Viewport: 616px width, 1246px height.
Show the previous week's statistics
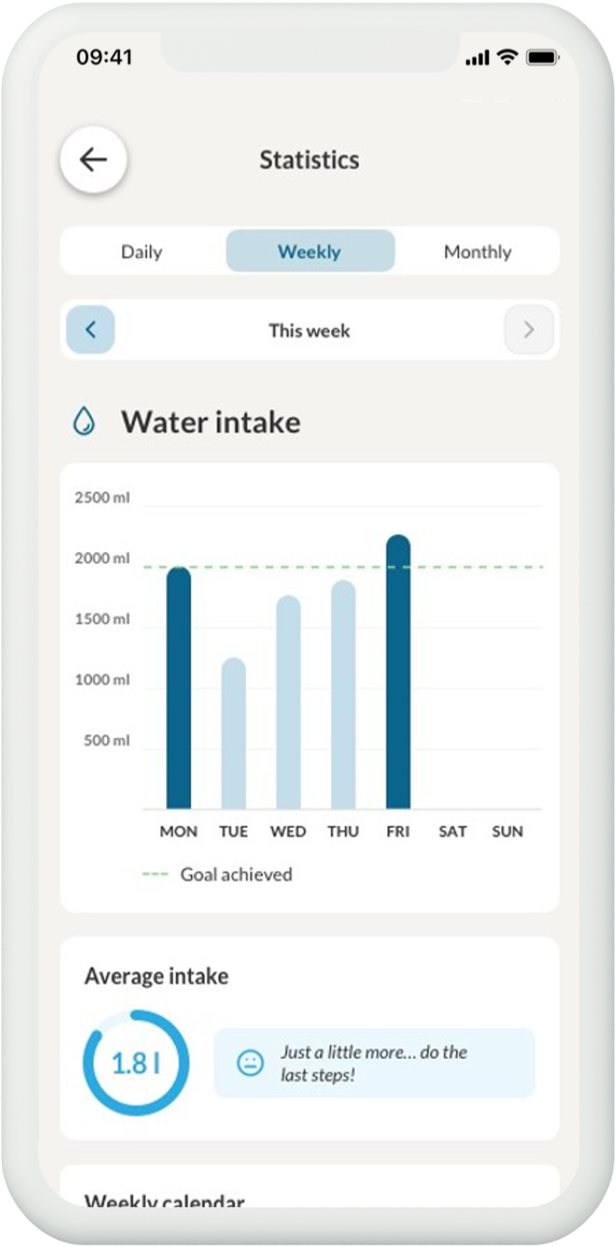click(90, 330)
